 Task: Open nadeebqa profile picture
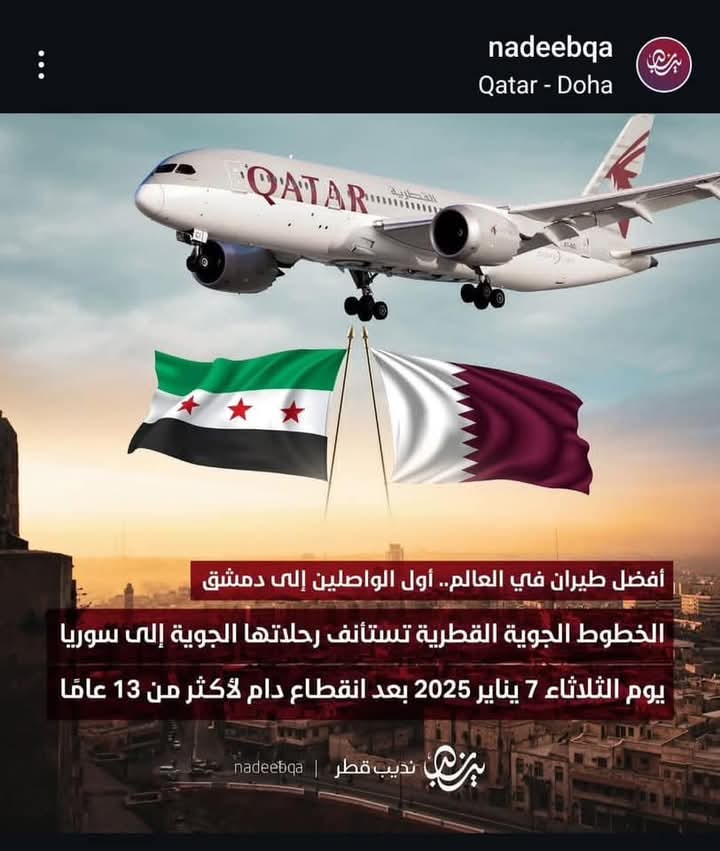point(664,65)
